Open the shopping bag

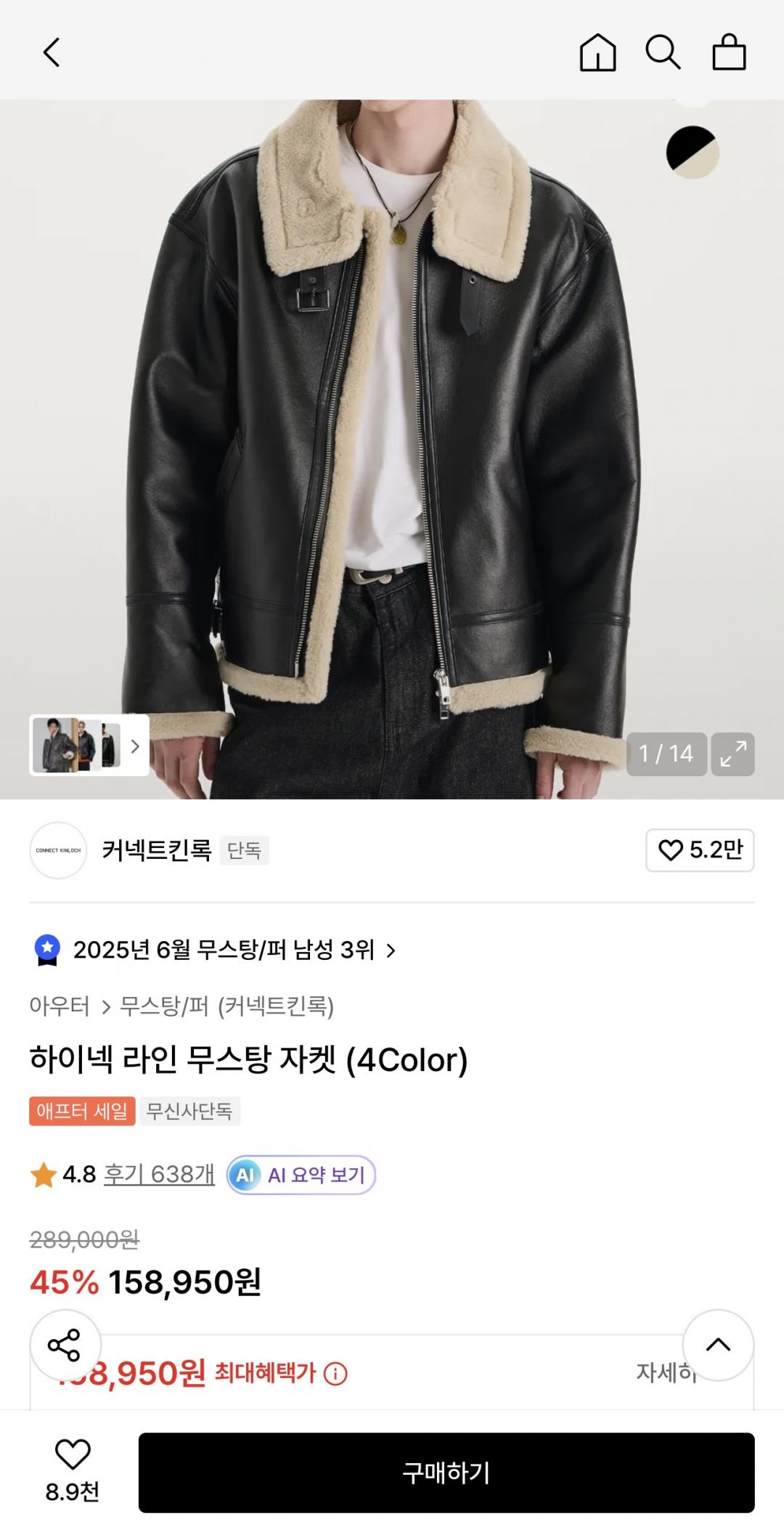coord(729,52)
